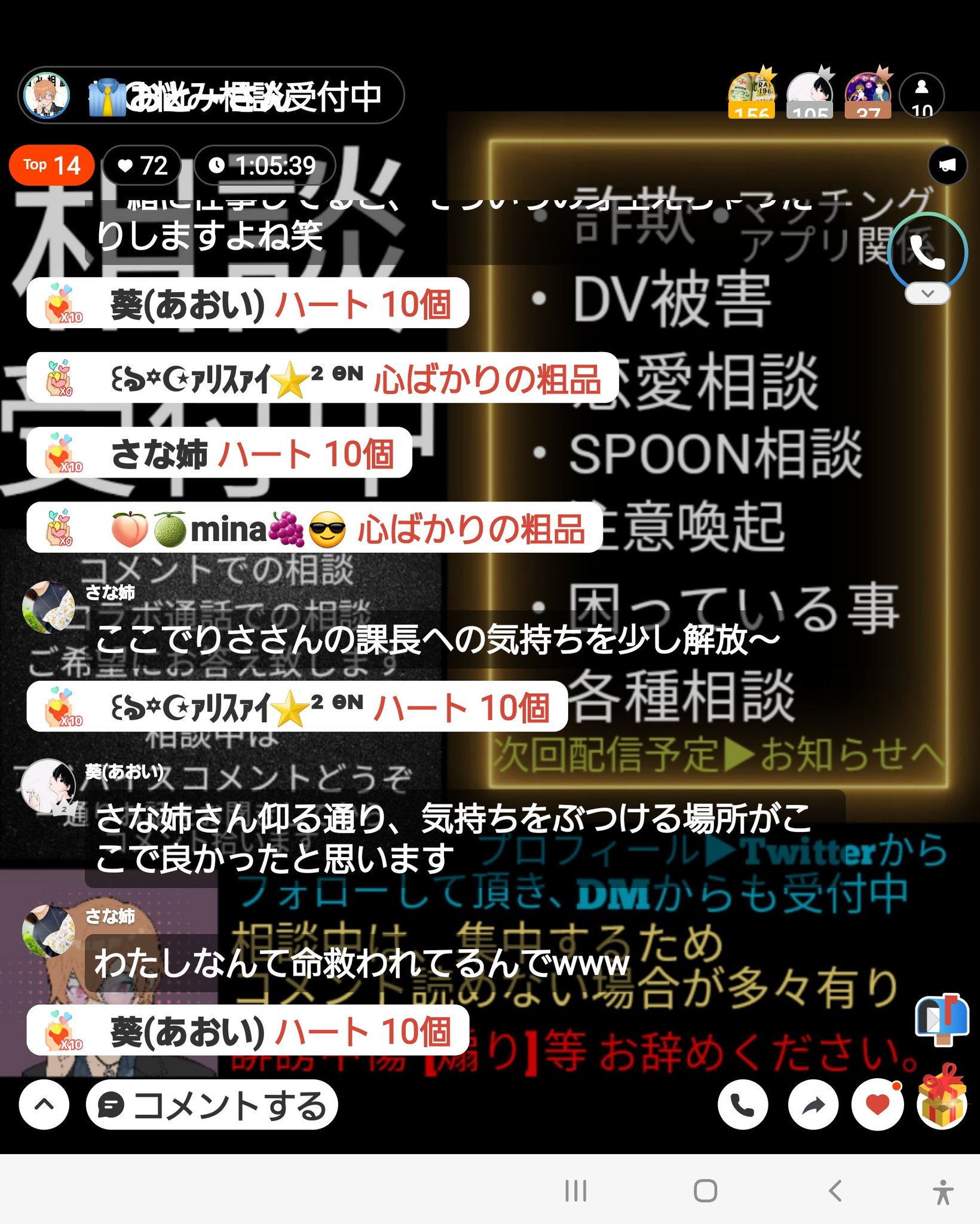Send a heart to the broadcast
The height and width of the screenshot is (1224, 980).
877,1105
